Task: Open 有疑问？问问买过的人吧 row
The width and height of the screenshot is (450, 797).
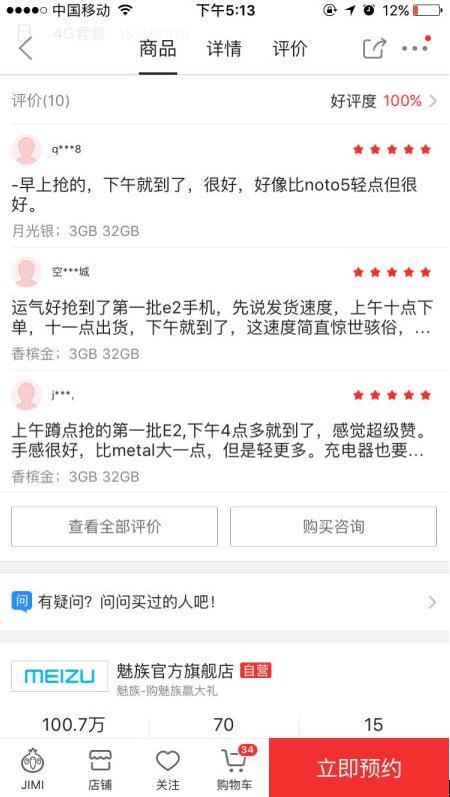Action: (x=225, y=602)
